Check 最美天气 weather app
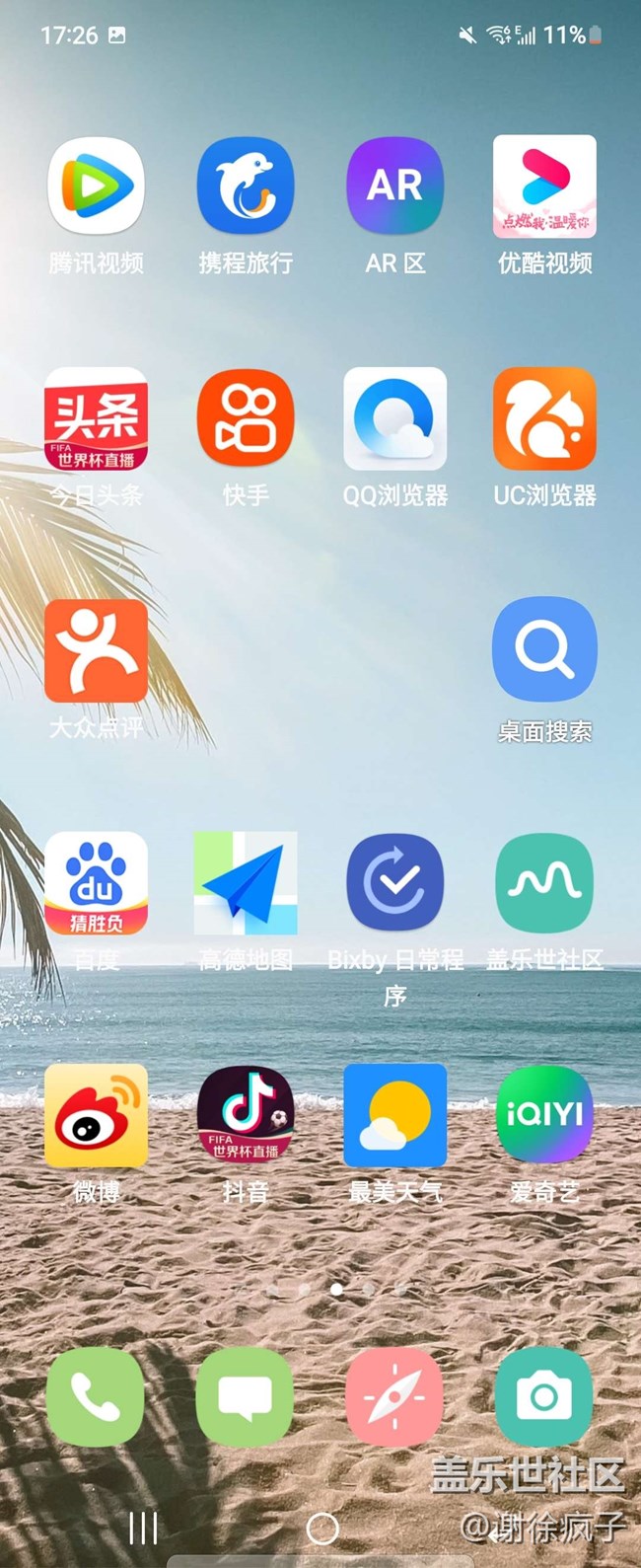Viewport: 641px width, 1568px height. 395,1115
